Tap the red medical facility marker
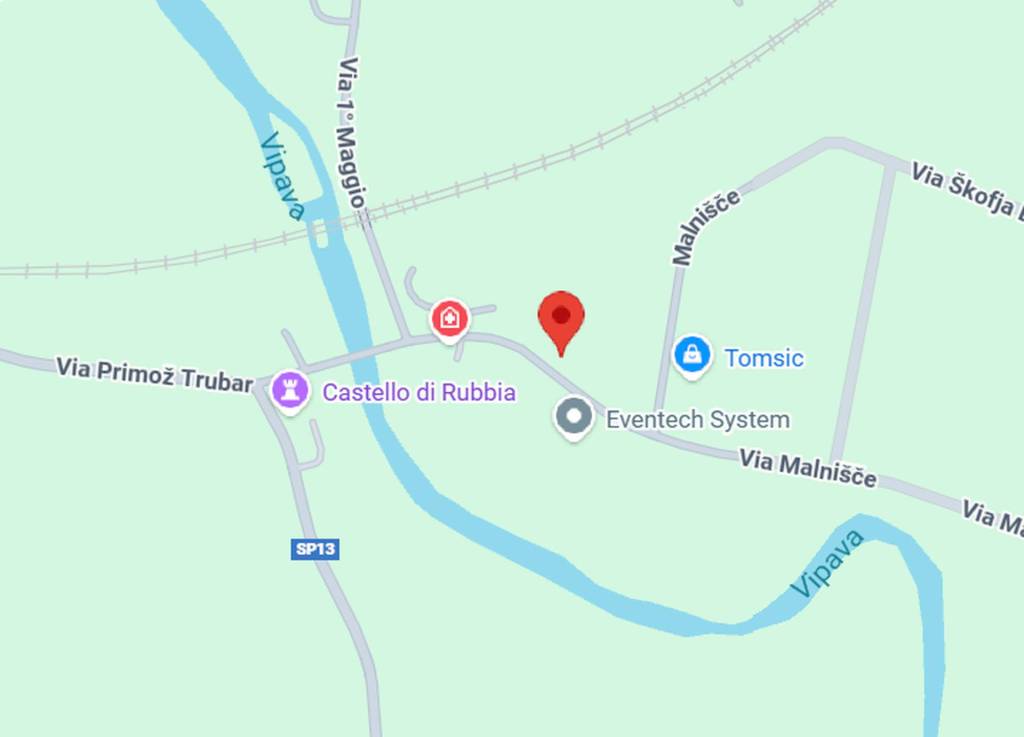Image resolution: width=1024 pixels, height=737 pixels. [450, 320]
